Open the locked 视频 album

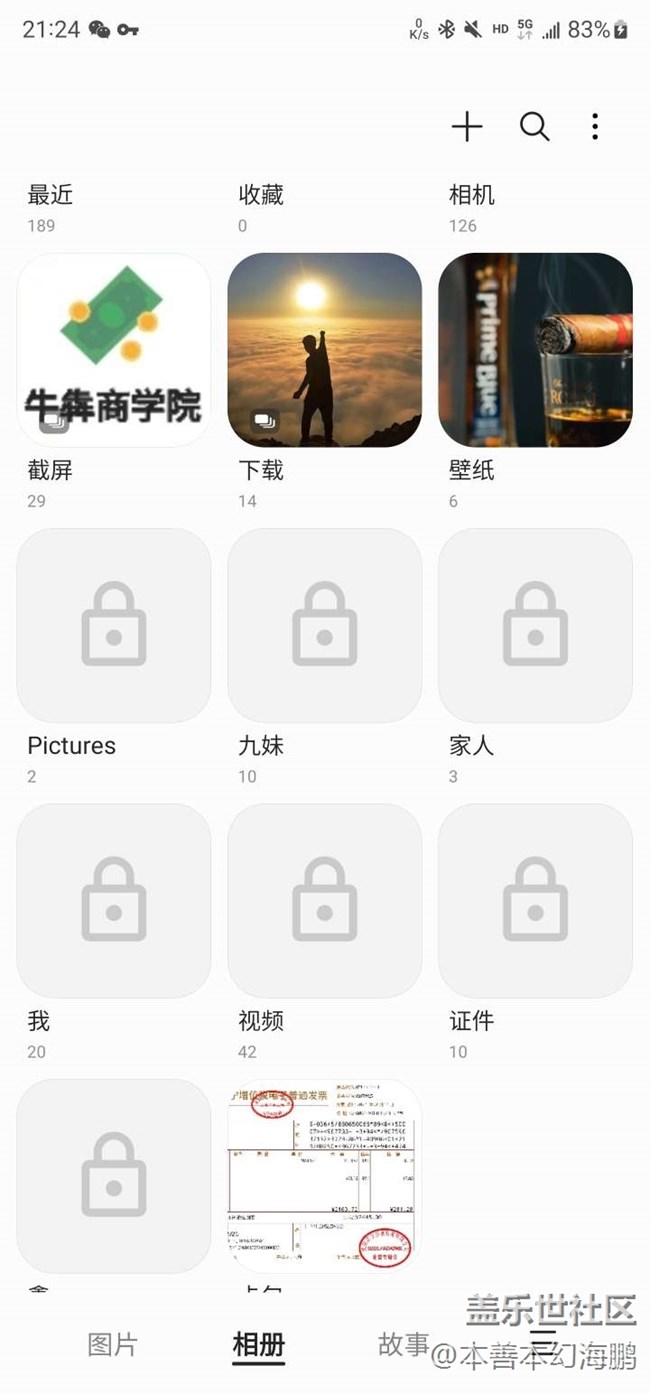click(325, 900)
